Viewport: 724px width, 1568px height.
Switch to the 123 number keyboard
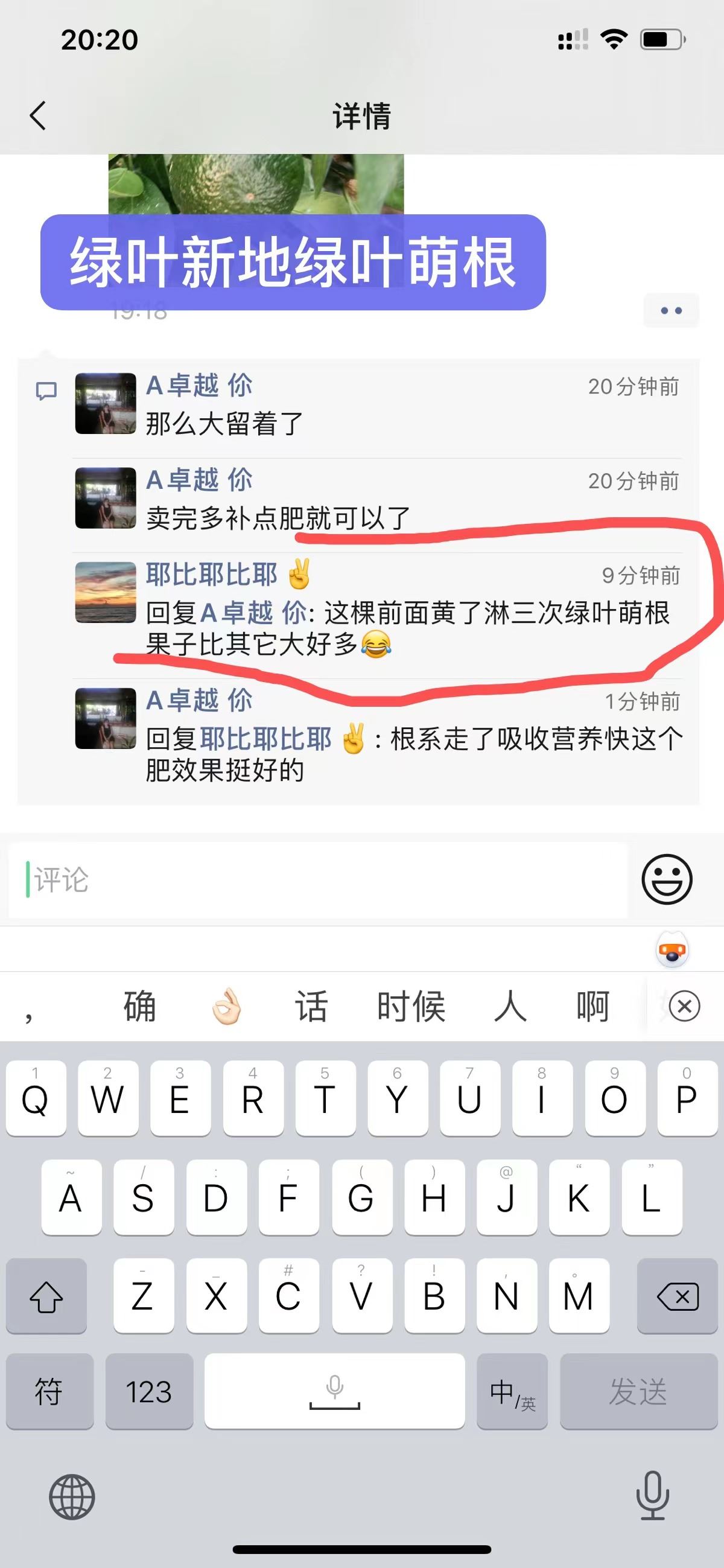tap(149, 1392)
